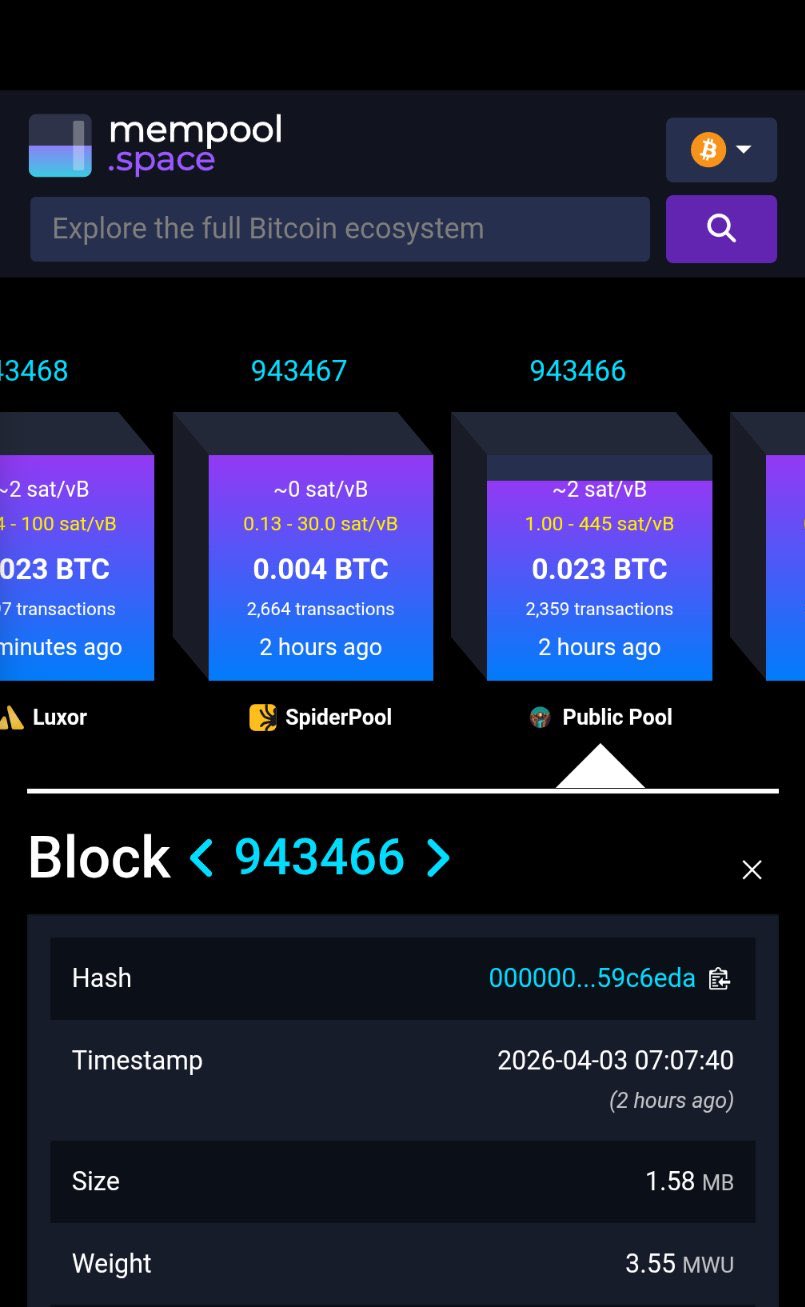Tap the purple search button
805x1307 pixels.
coord(721,229)
